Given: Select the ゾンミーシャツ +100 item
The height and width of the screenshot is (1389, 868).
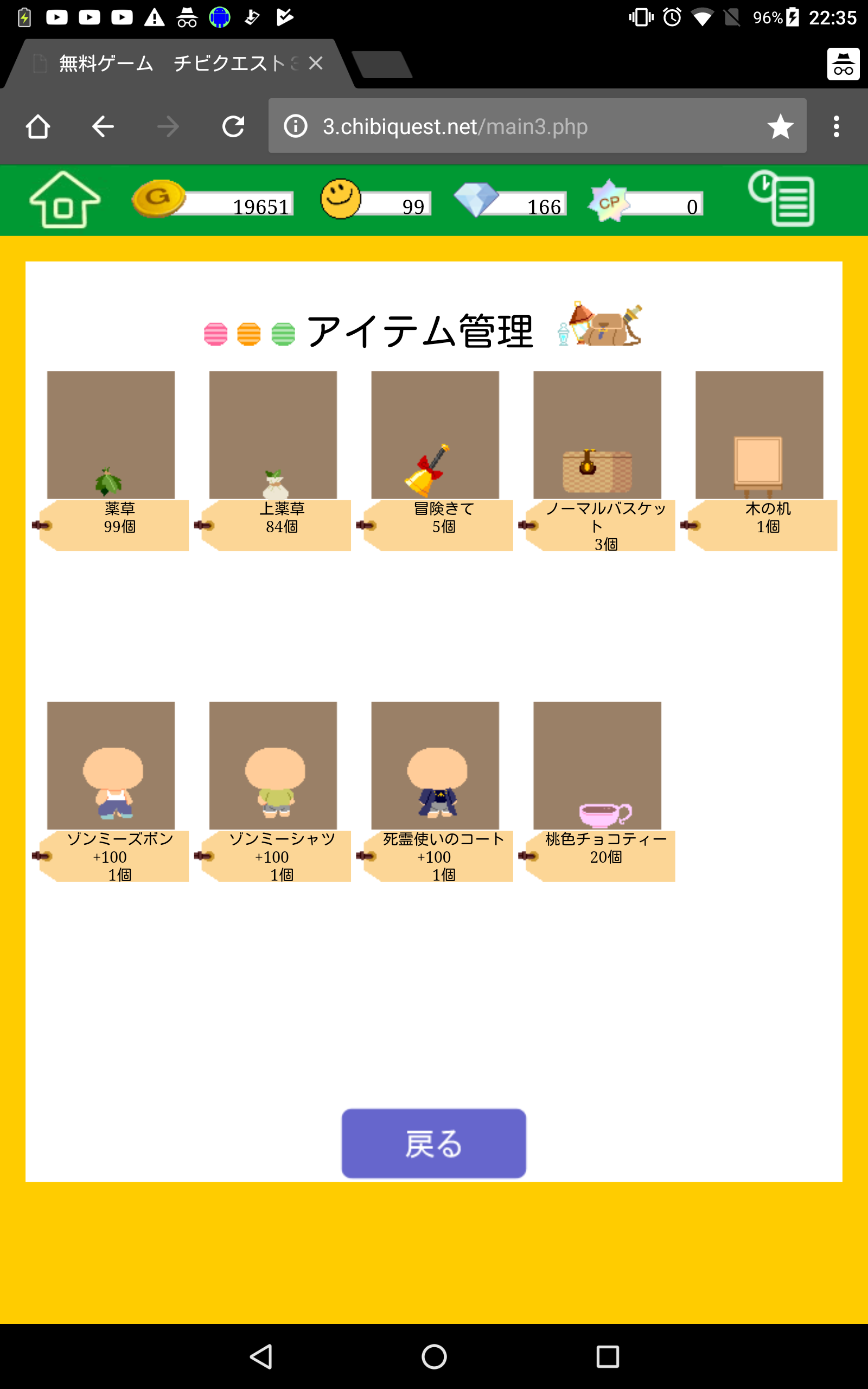Looking at the screenshot, I should 273,766.
